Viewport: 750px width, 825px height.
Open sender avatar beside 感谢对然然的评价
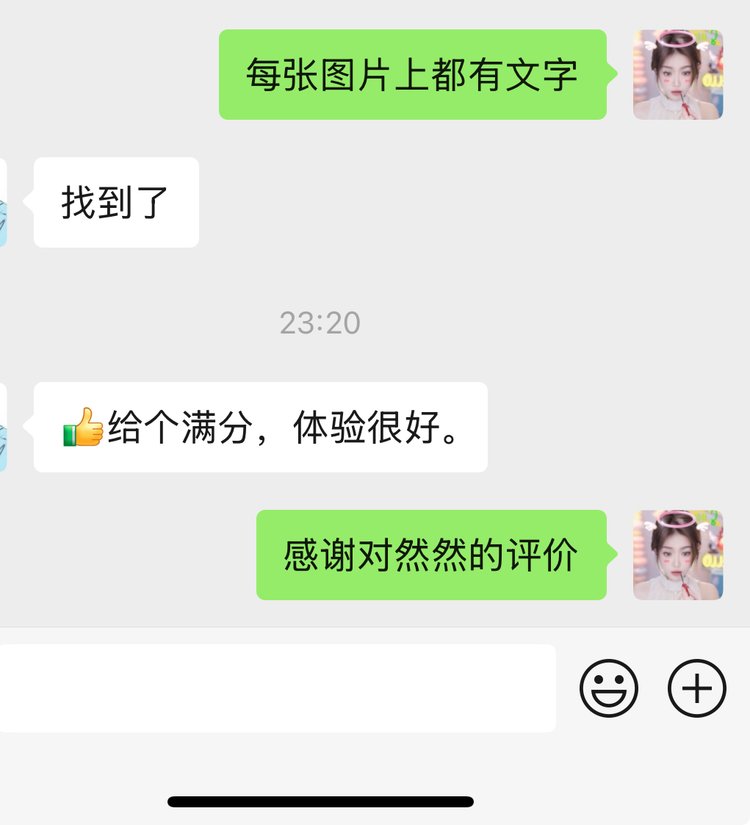point(678,555)
